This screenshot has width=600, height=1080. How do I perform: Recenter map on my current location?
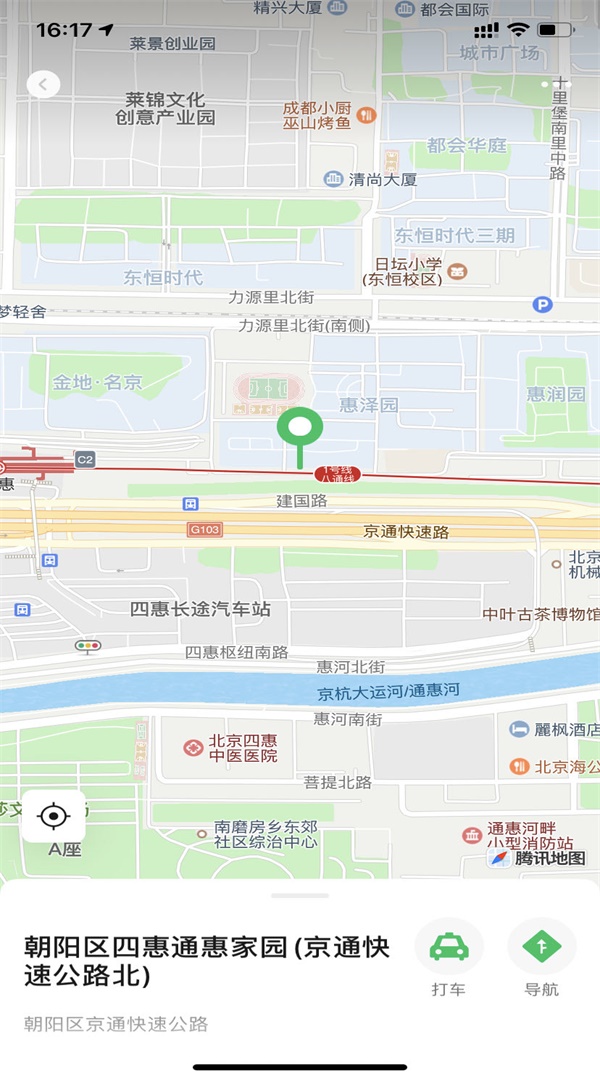54,816
